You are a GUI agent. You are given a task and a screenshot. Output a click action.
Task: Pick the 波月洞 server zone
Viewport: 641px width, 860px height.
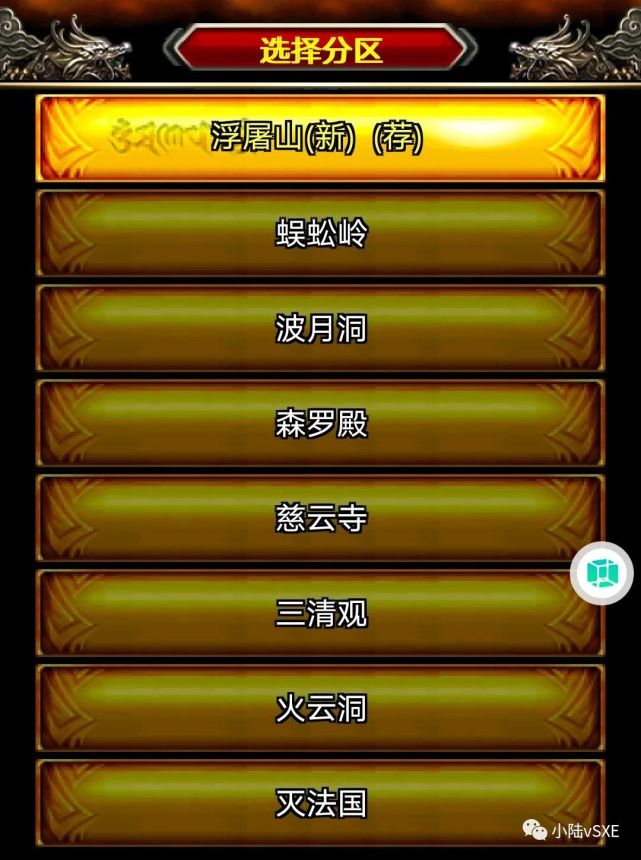(320, 328)
